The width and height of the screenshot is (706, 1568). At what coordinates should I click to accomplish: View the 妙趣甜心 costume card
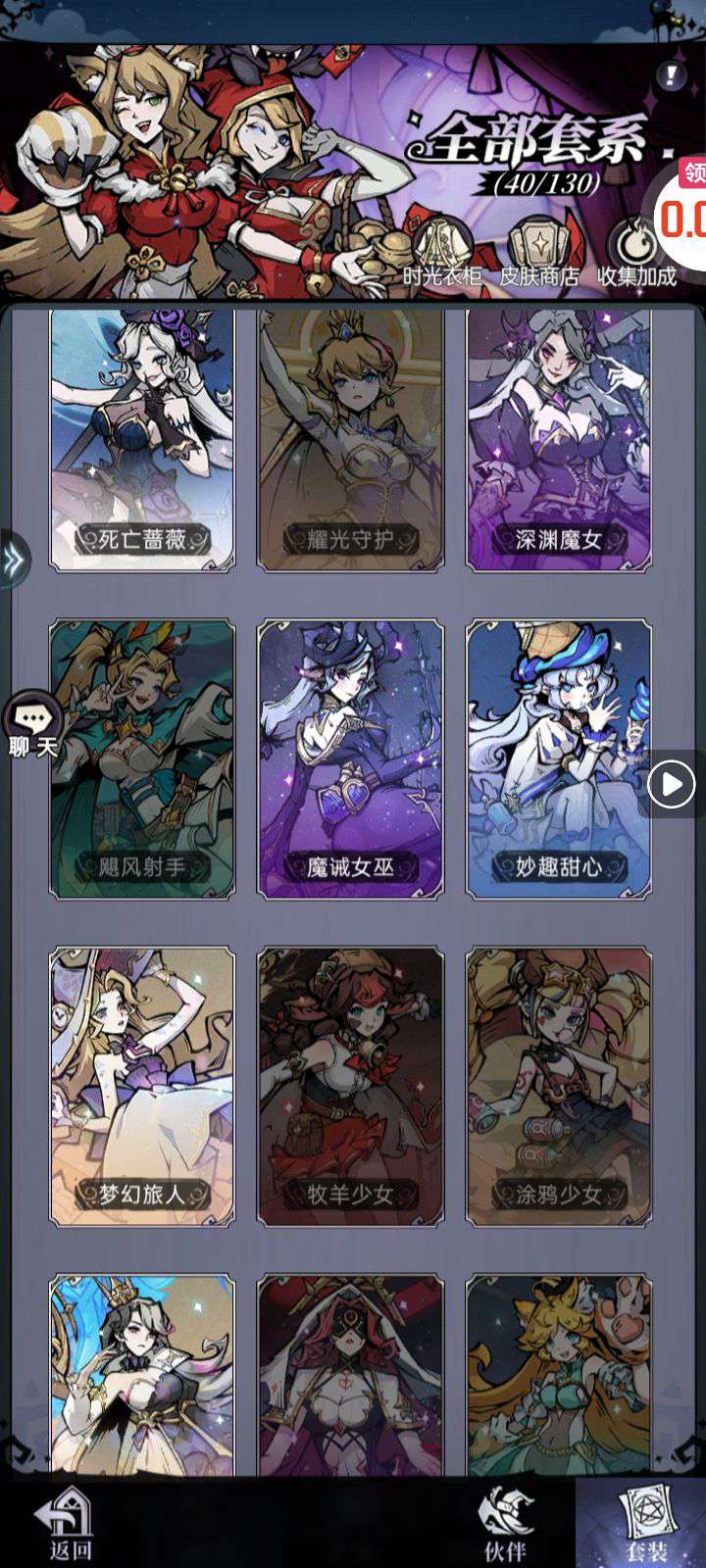(x=558, y=759)
